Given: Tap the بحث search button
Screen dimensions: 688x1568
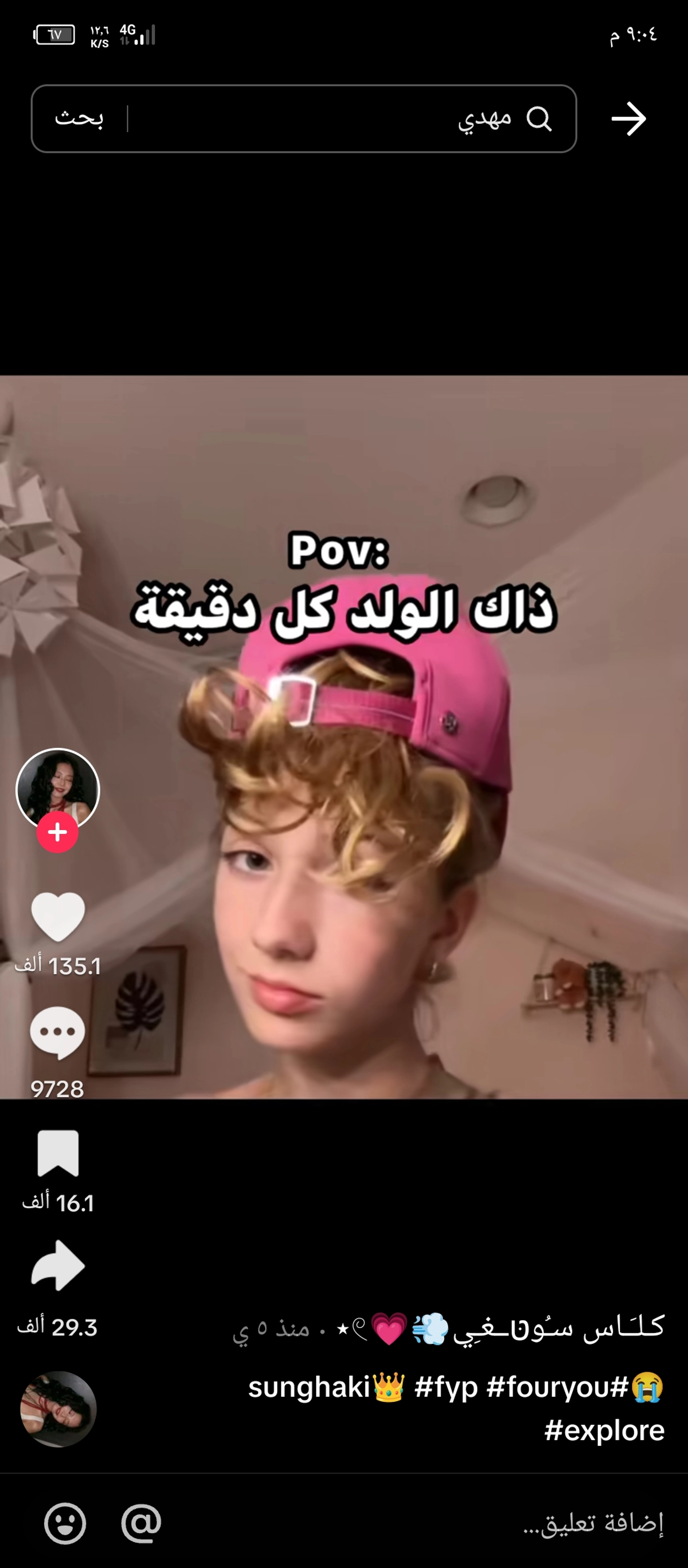Looking at the screenshot, I should coord(79,118).
